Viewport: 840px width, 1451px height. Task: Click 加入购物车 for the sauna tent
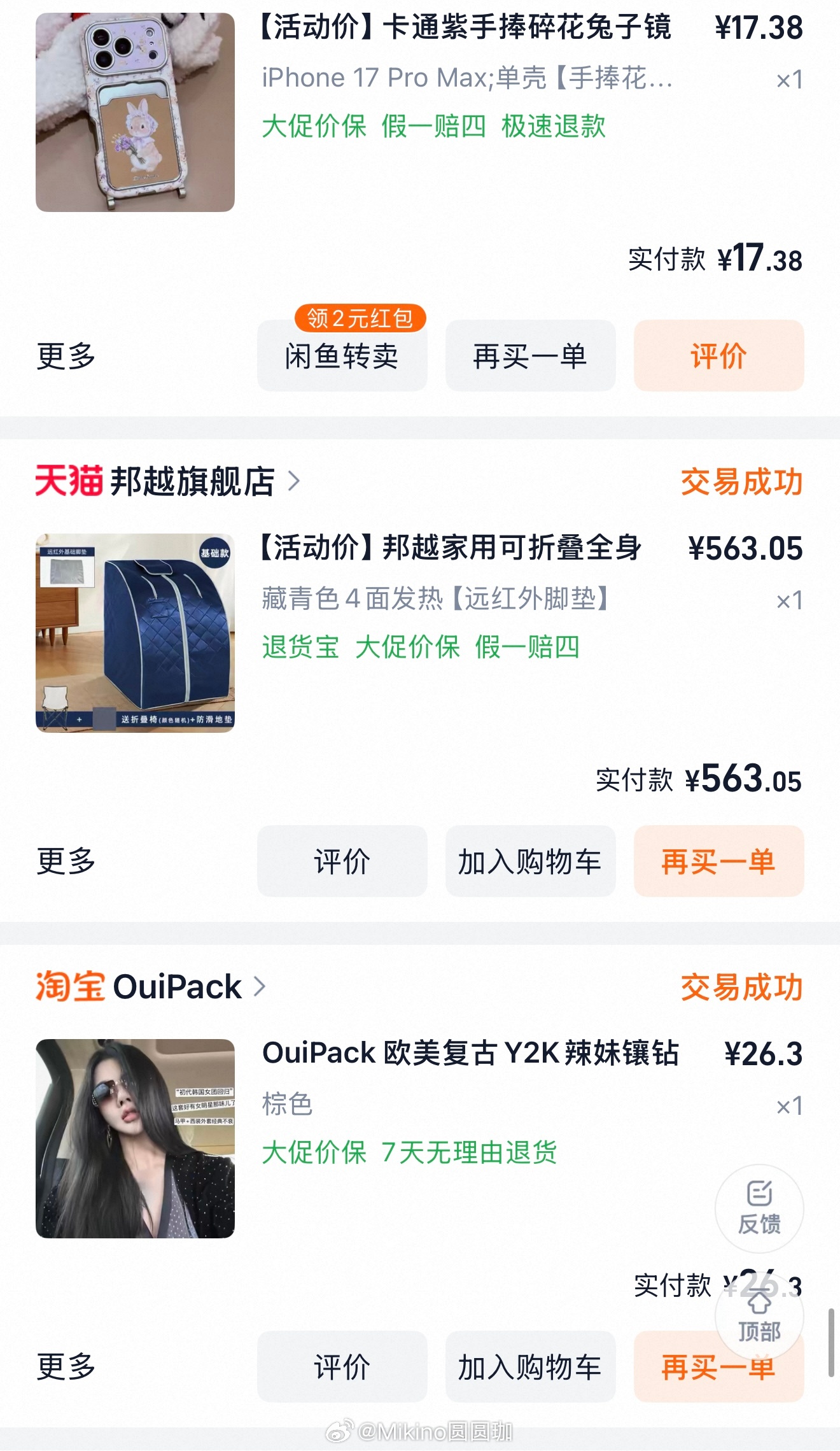pos(530,861)
